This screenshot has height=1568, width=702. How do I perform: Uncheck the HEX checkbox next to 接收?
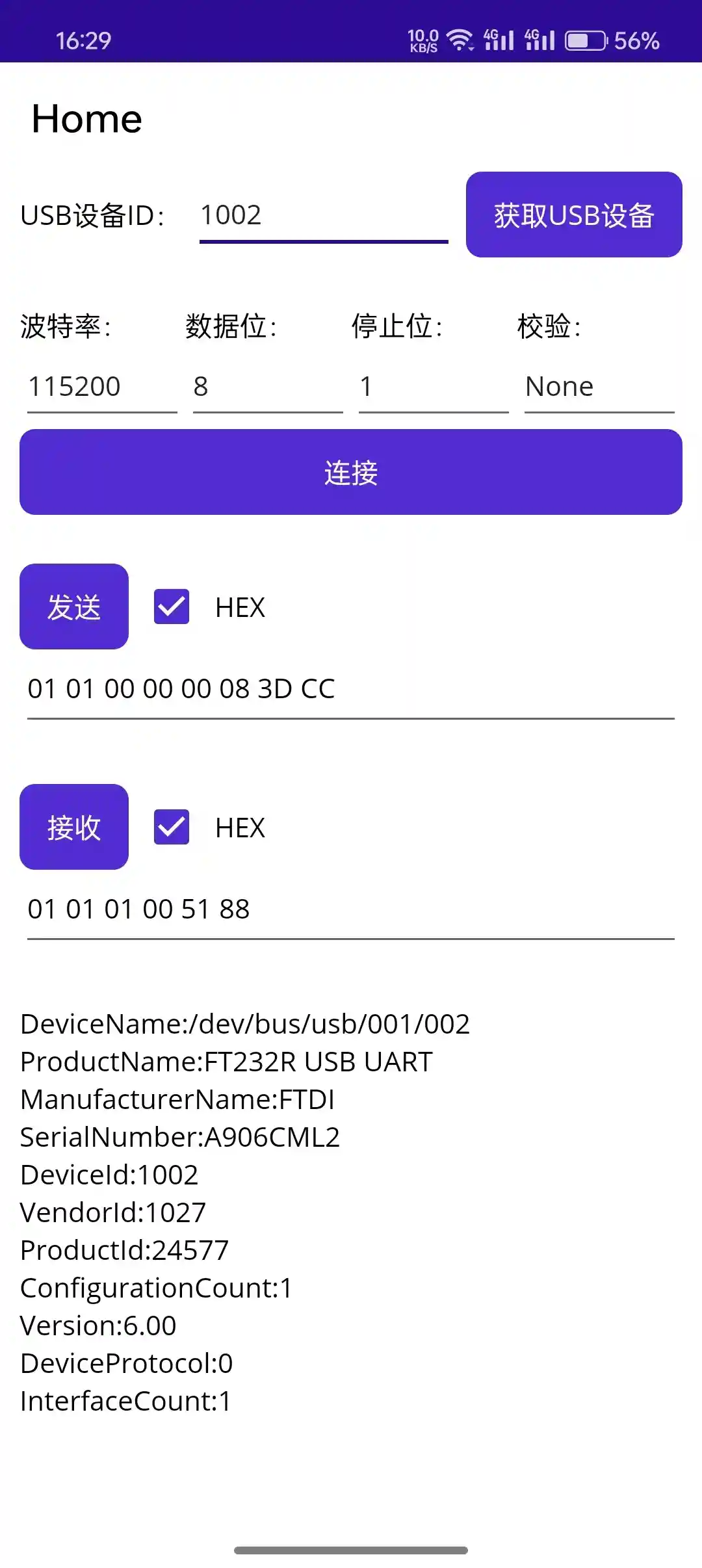[171, 826]
